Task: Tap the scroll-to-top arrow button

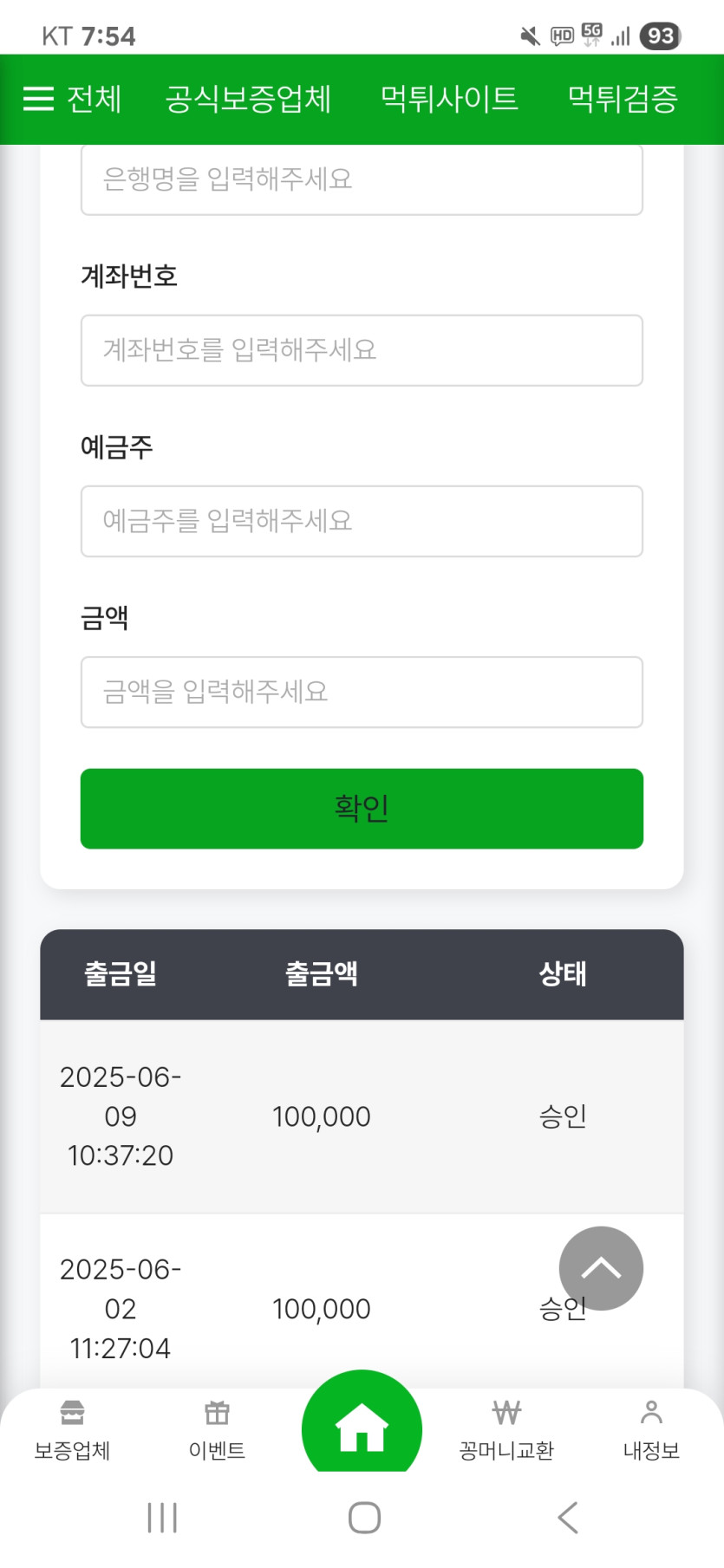Action: tap(601, 1268)
